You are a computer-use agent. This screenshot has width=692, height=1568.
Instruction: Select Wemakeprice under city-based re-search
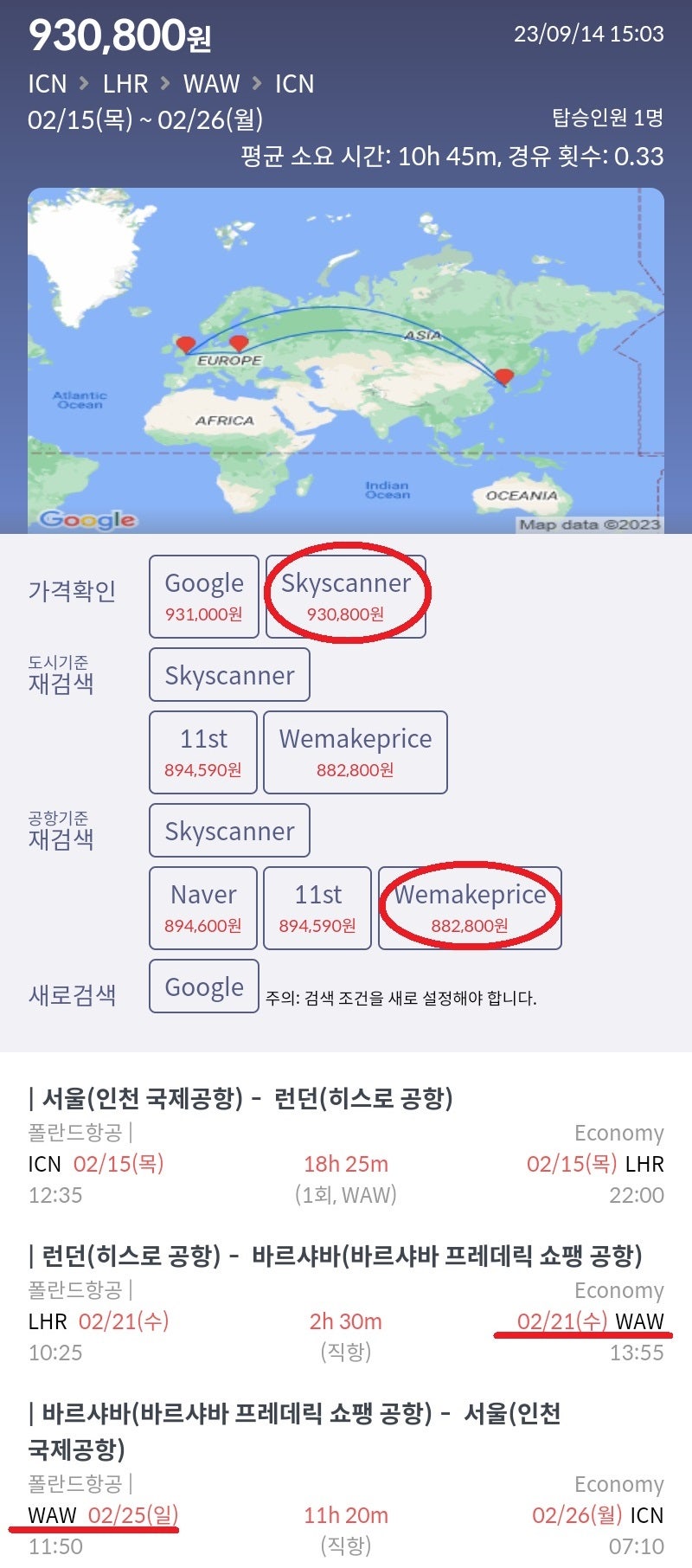[356, 752]
